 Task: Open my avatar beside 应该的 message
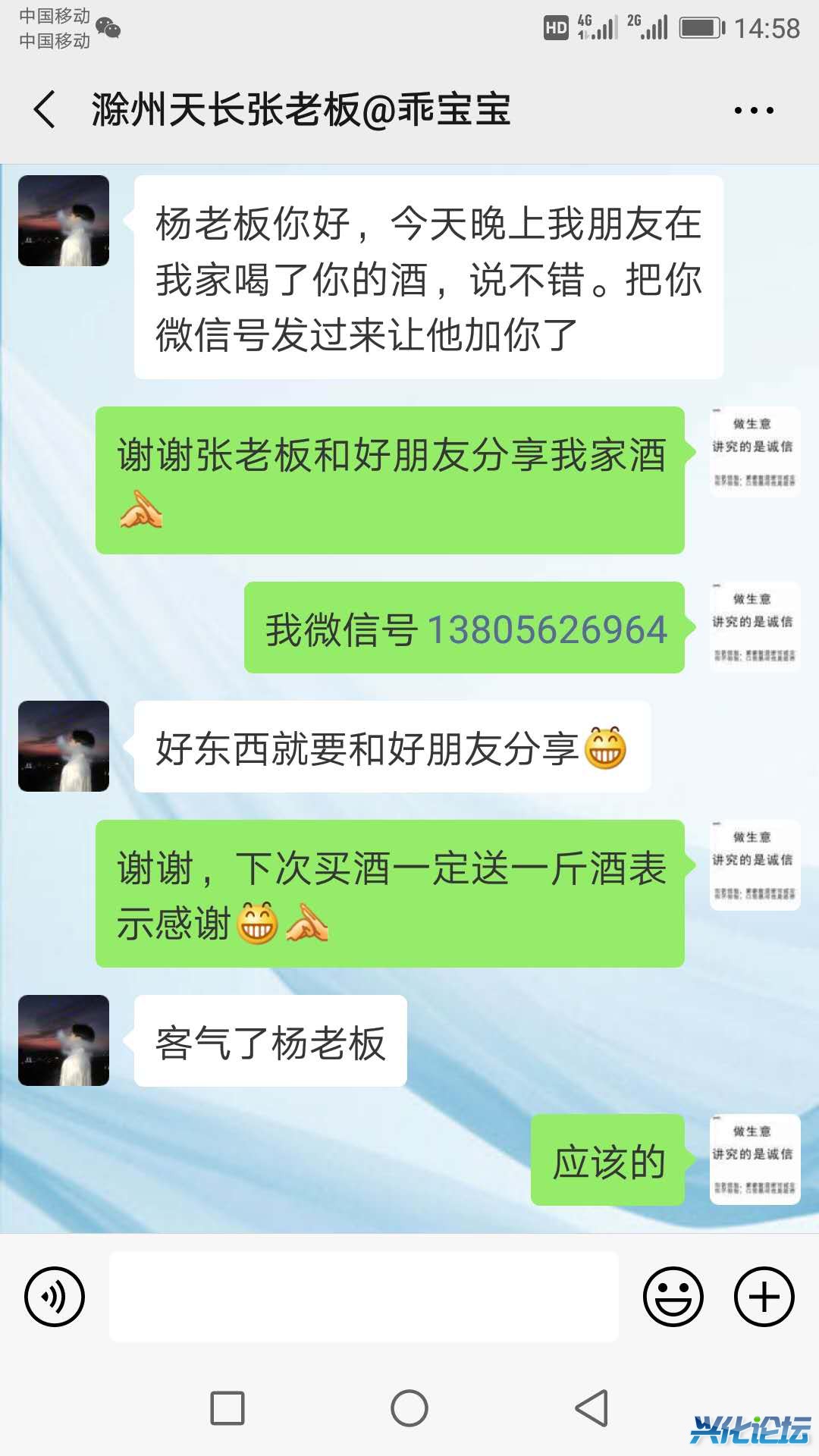coord(755,1159)
